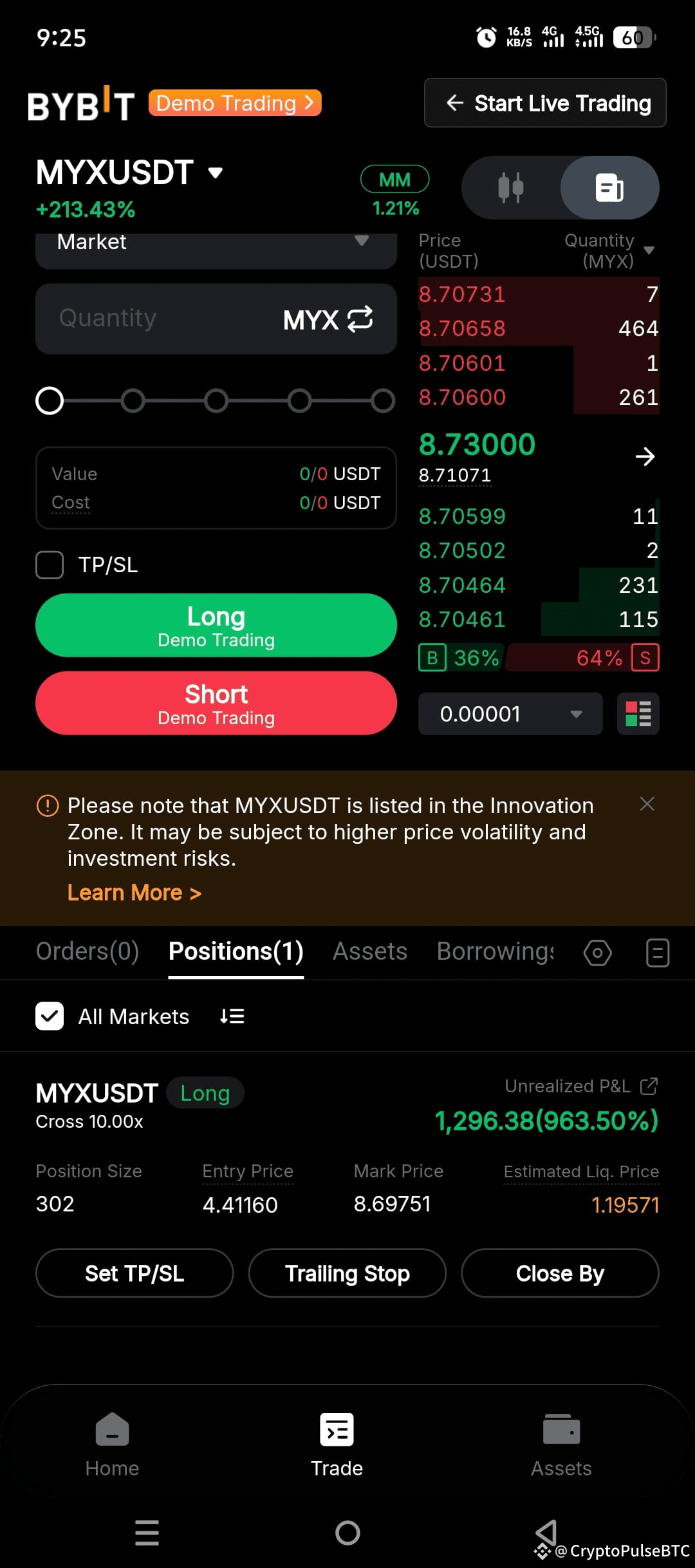Switch to candlestick chart view
The width and height of the screenshot is (695, 1568).
[x=512, y=187]
